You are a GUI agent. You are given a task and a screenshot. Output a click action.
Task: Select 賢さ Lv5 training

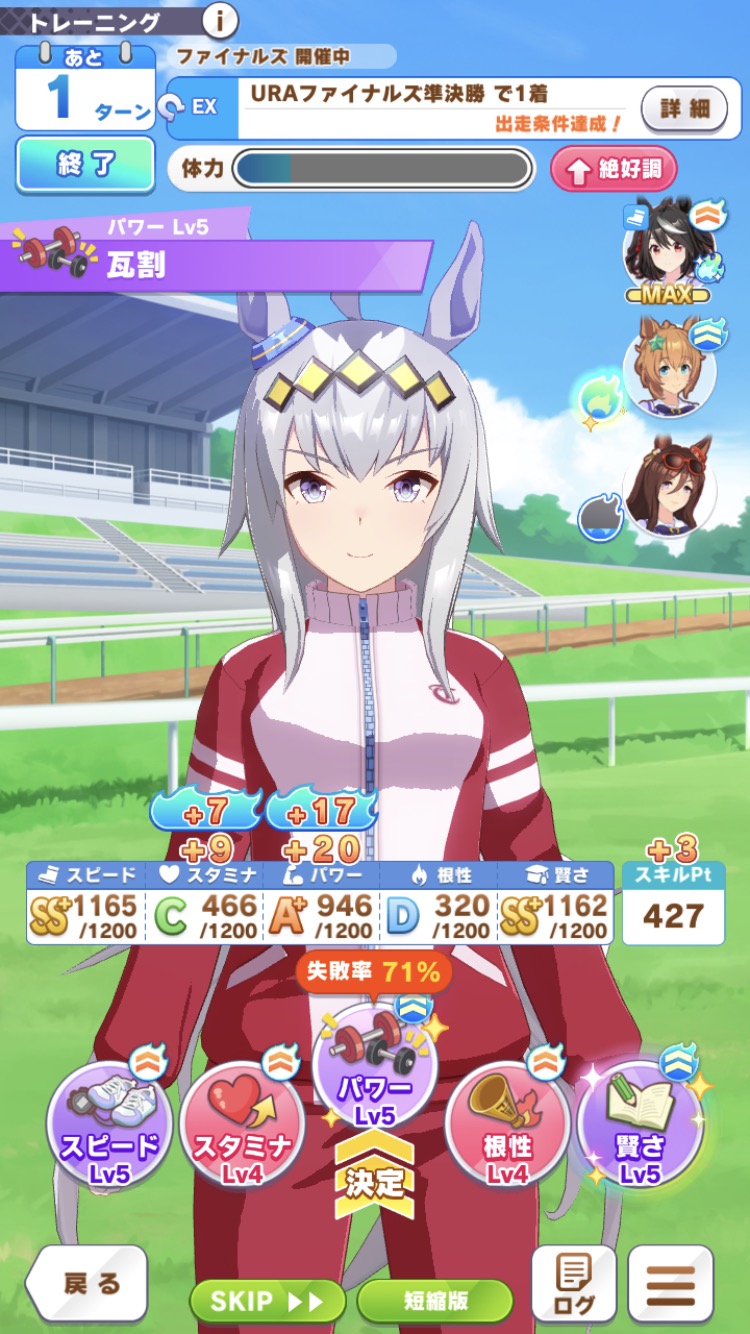640,1124
